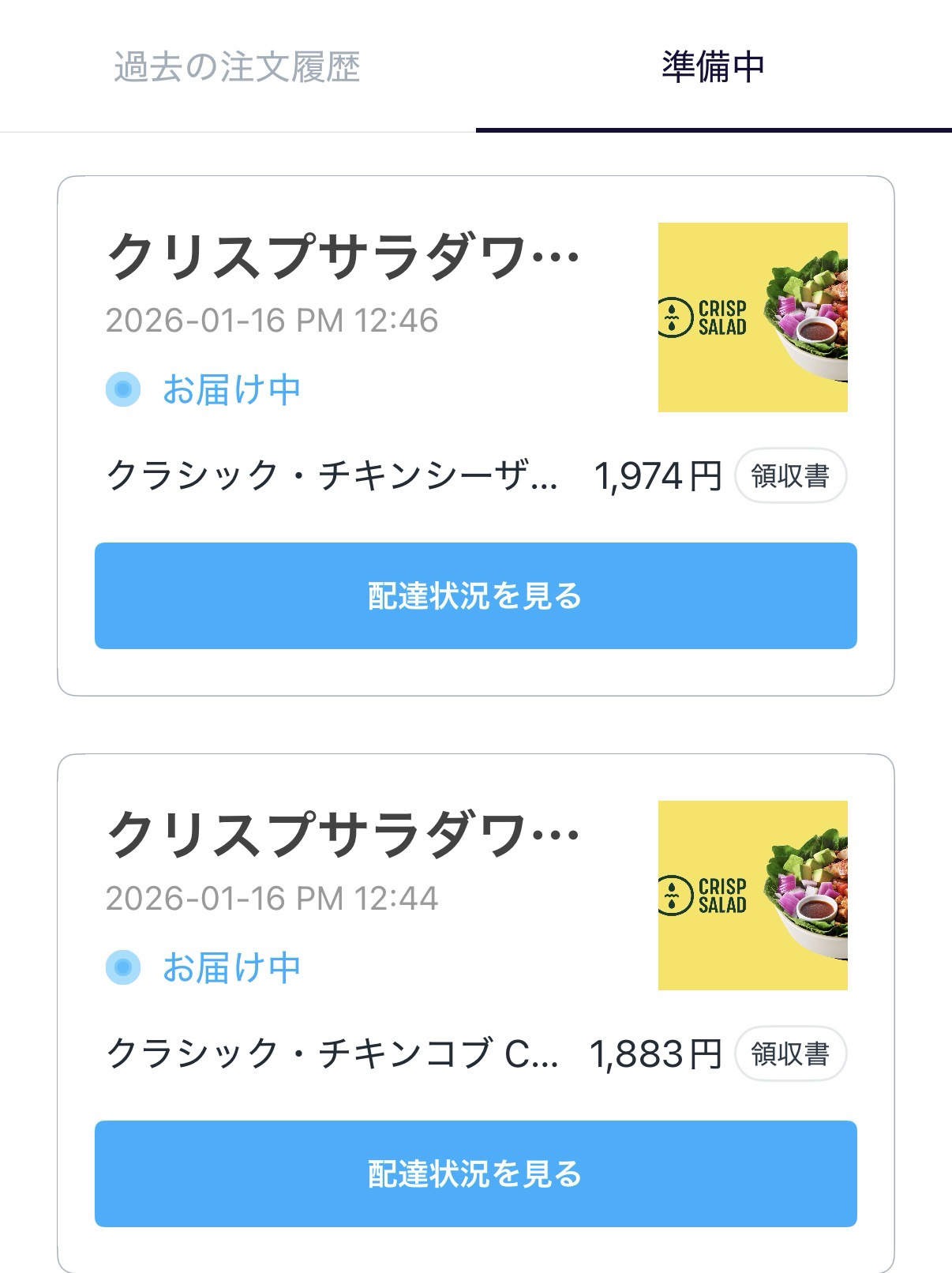View 配達状況を見る for the 12:46 order
The width and height of the screenshot is (952, 1273).
(475, 596)
